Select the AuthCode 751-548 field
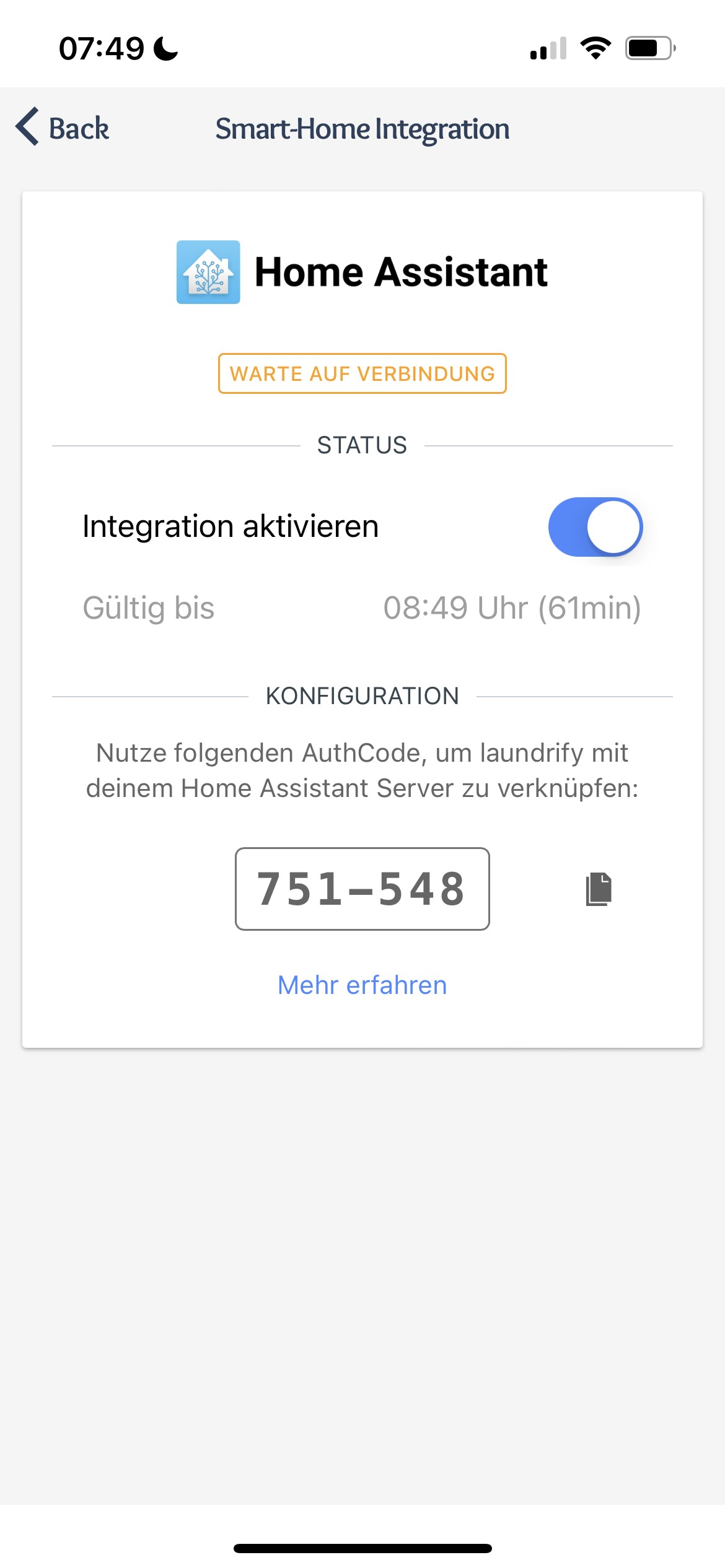Viewport: 725px width, 1568px height. tap(362, 890)
